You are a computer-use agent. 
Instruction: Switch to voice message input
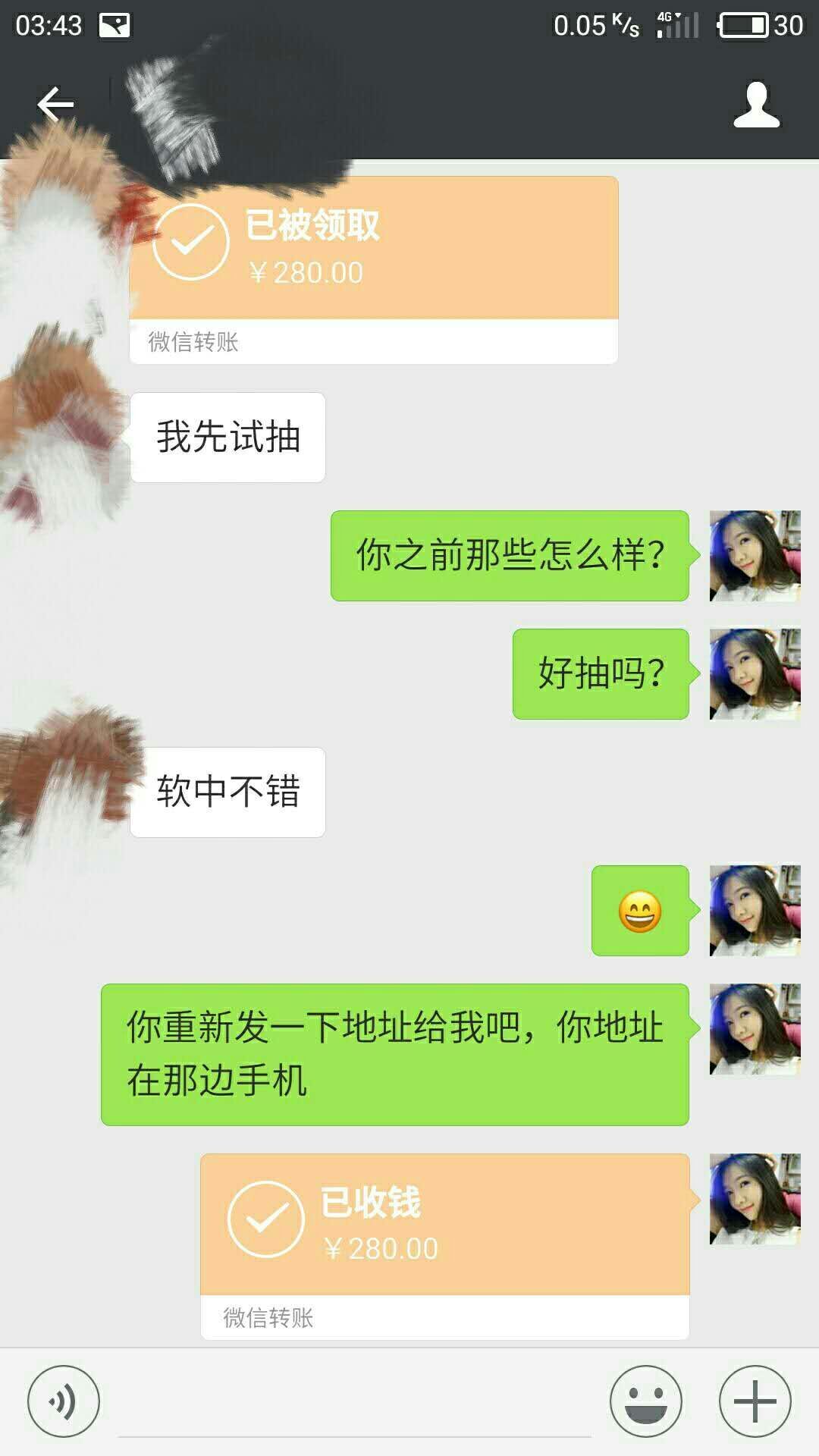tap(63, 1401)
